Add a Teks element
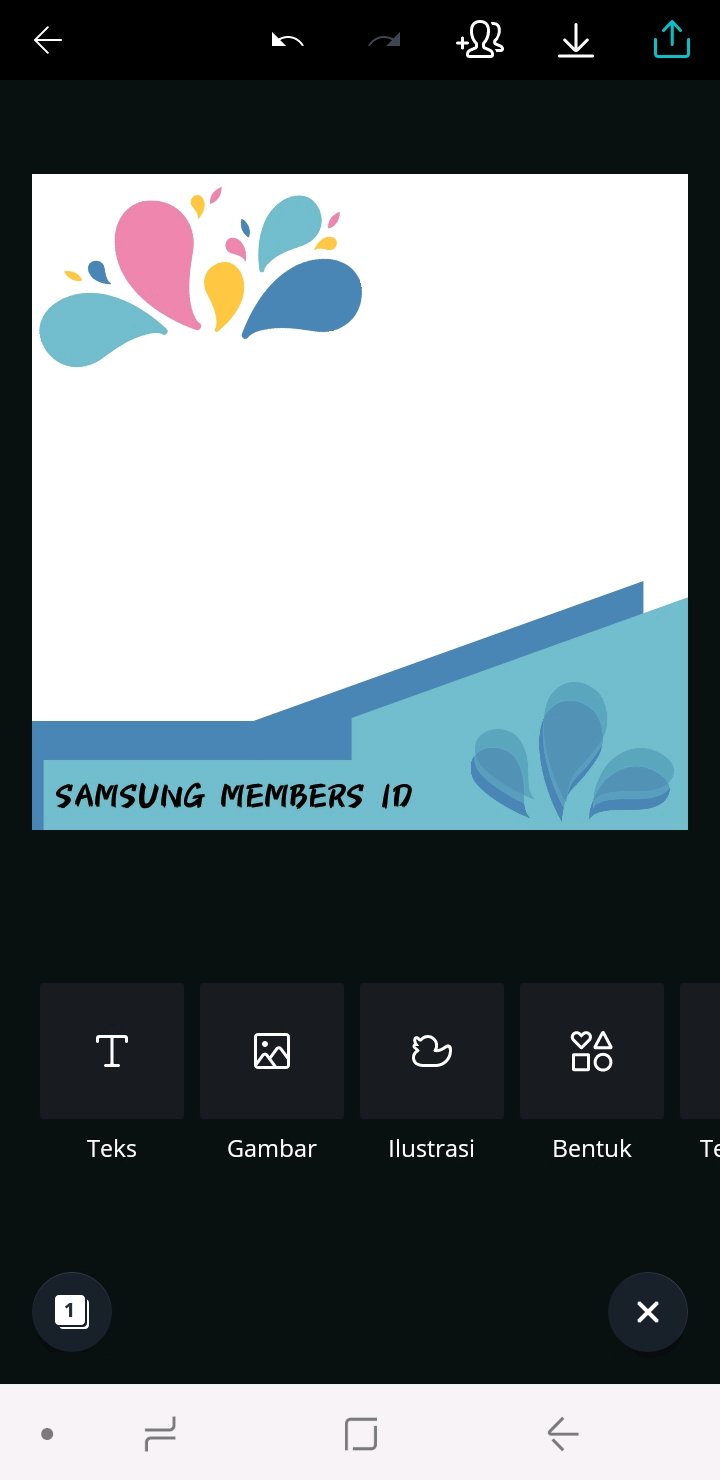The width and height of the screenshot is (720, 1480). tap(112, 1051)
